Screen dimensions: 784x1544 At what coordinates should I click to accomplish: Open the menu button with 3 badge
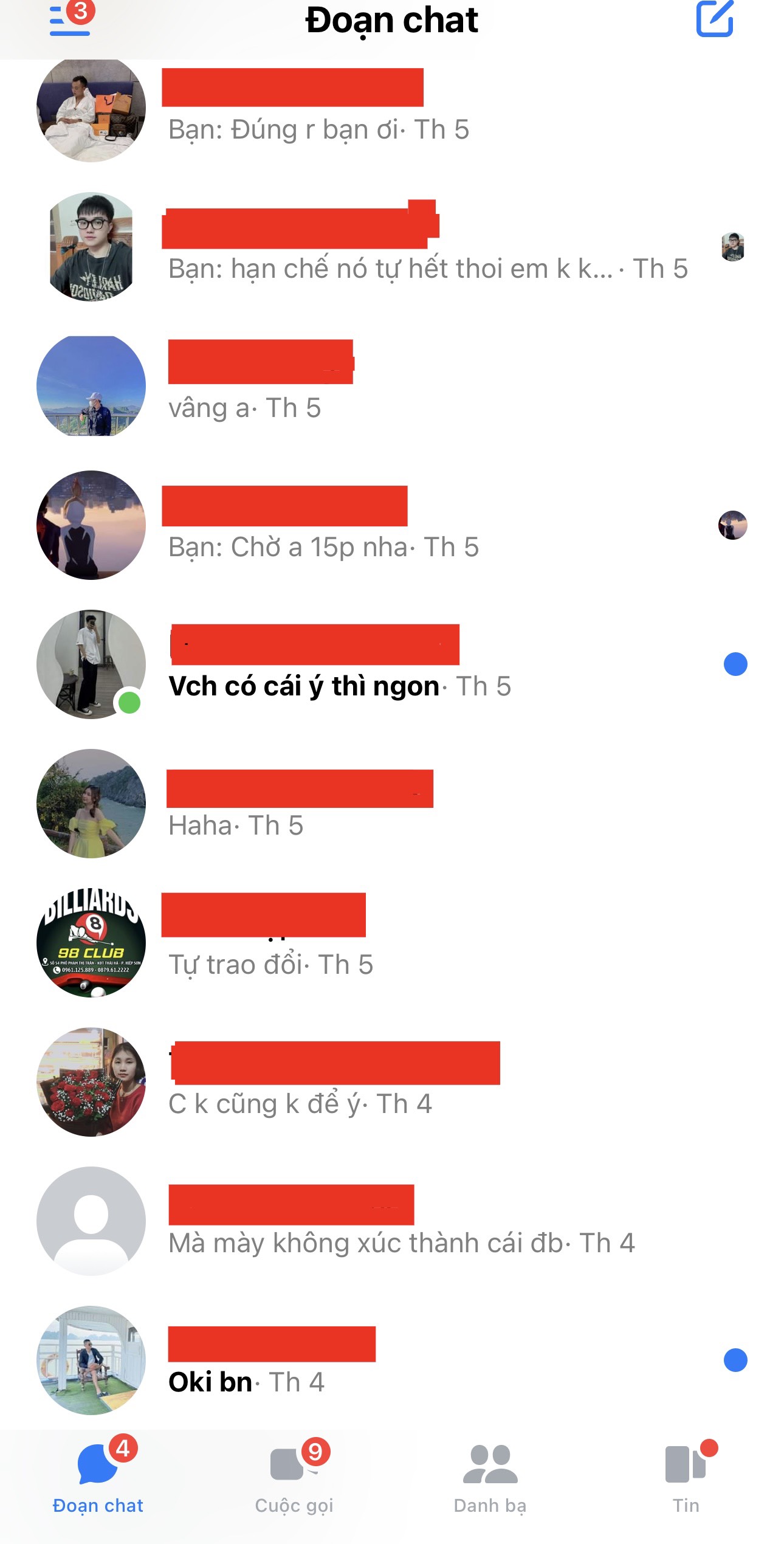[70, 19]
